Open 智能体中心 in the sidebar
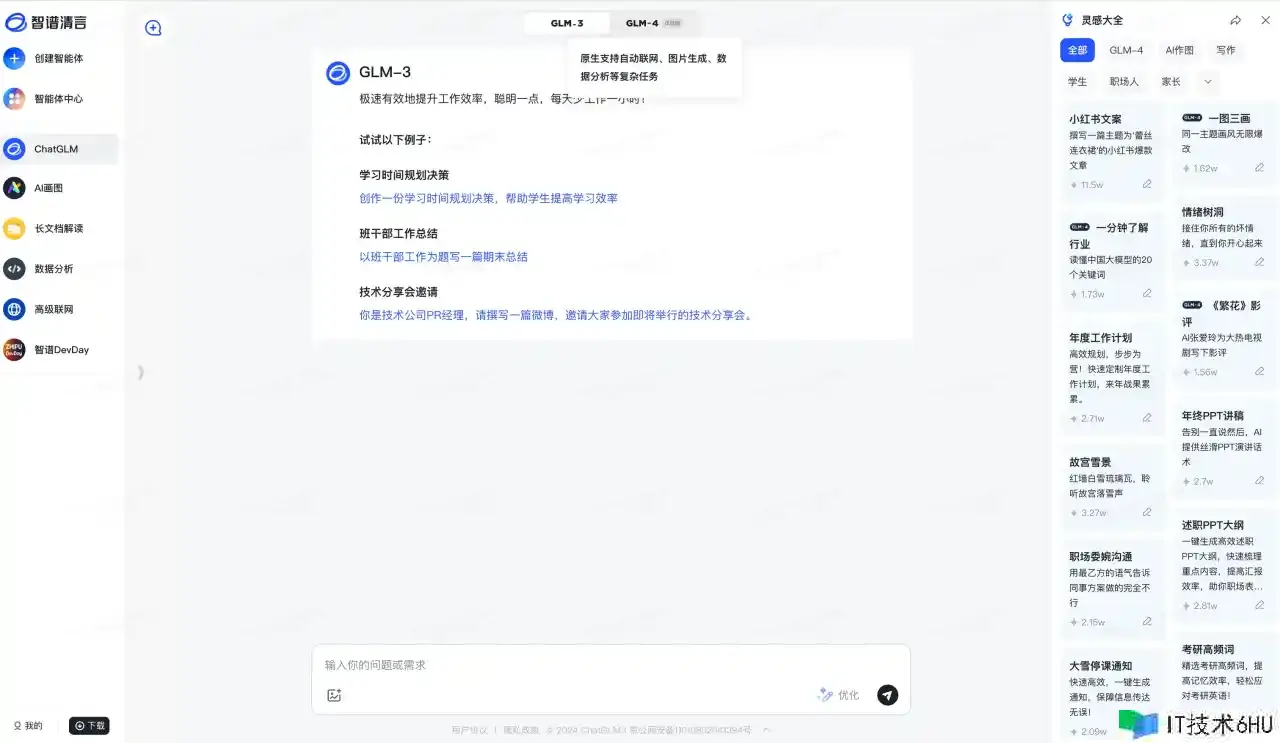1280x743 pixels. pos(58,99)
